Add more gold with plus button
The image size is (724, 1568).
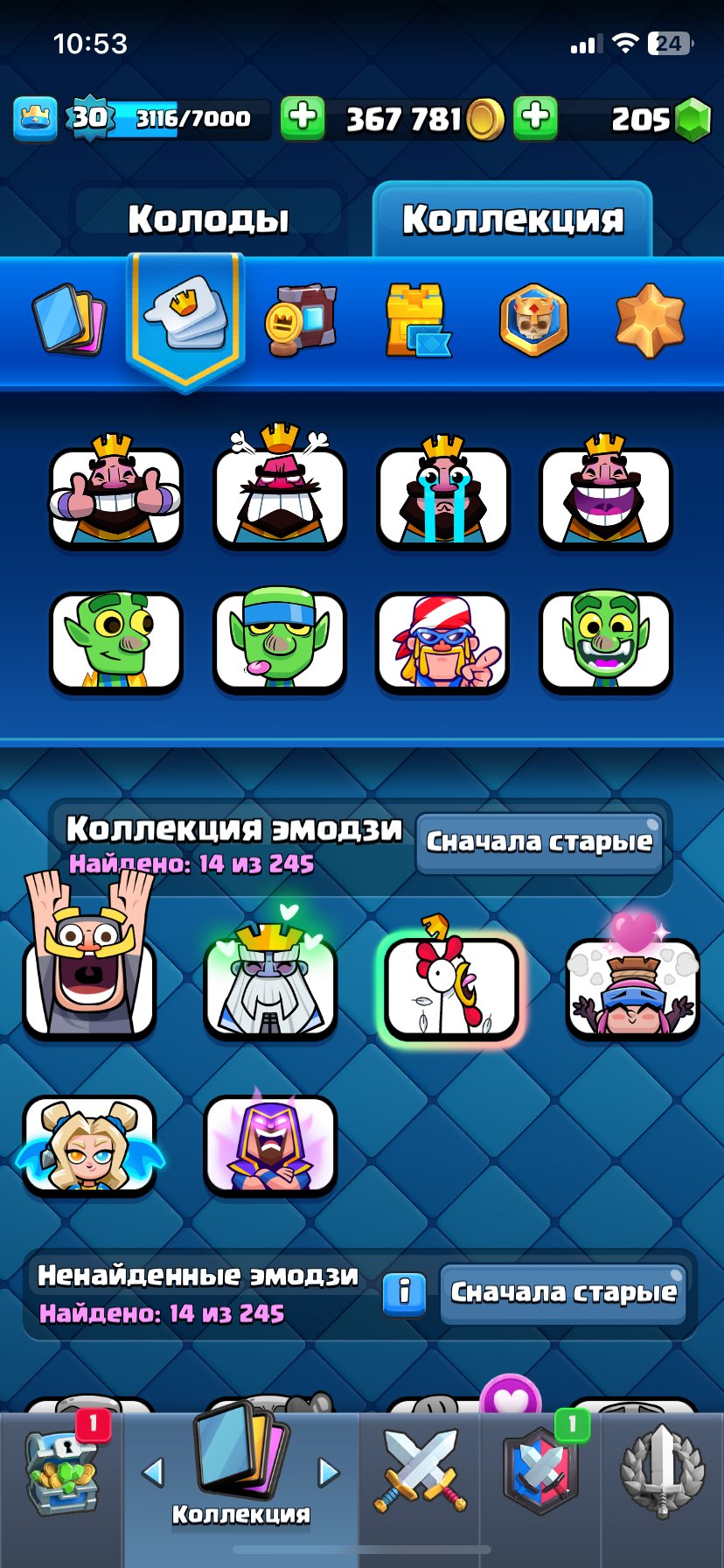(303, 118)
